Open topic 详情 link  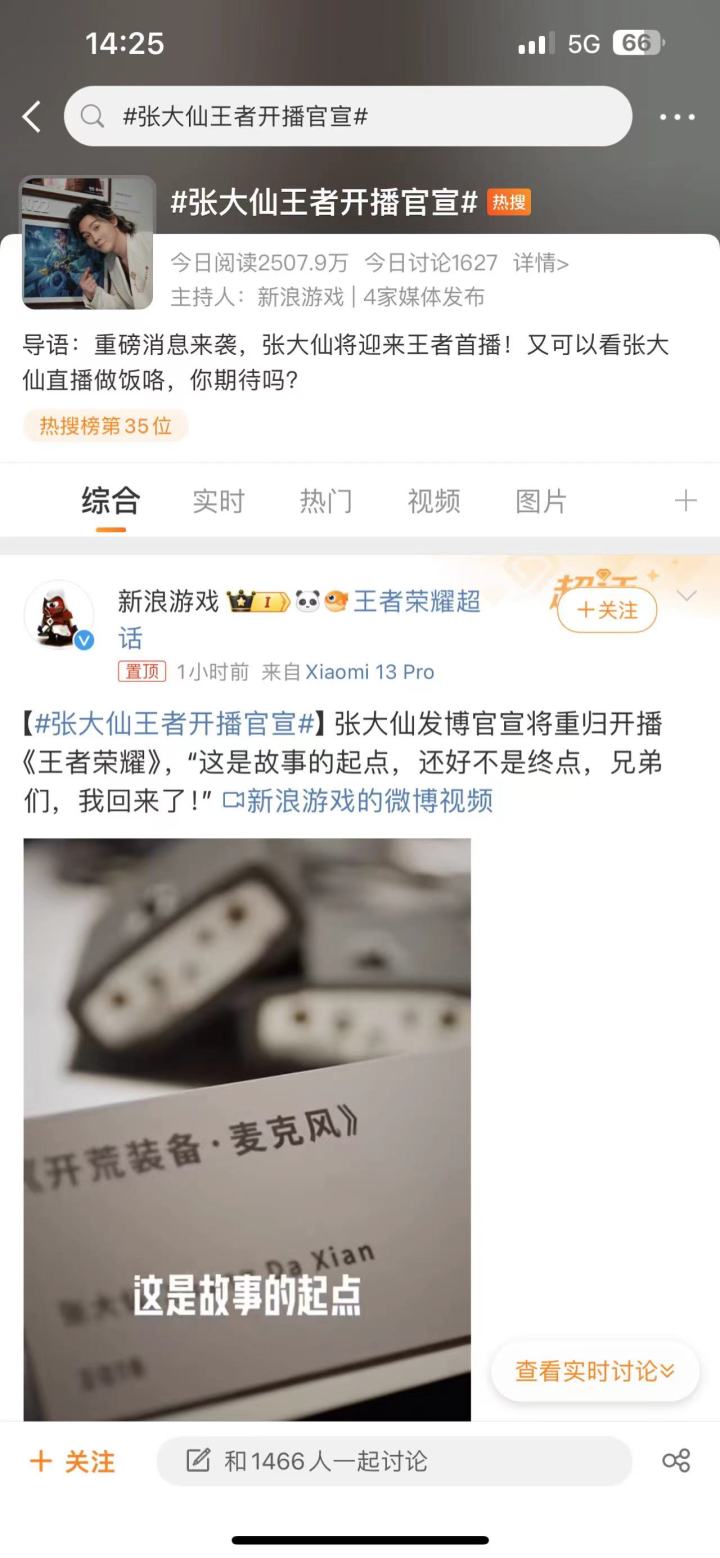click(540, 263)
